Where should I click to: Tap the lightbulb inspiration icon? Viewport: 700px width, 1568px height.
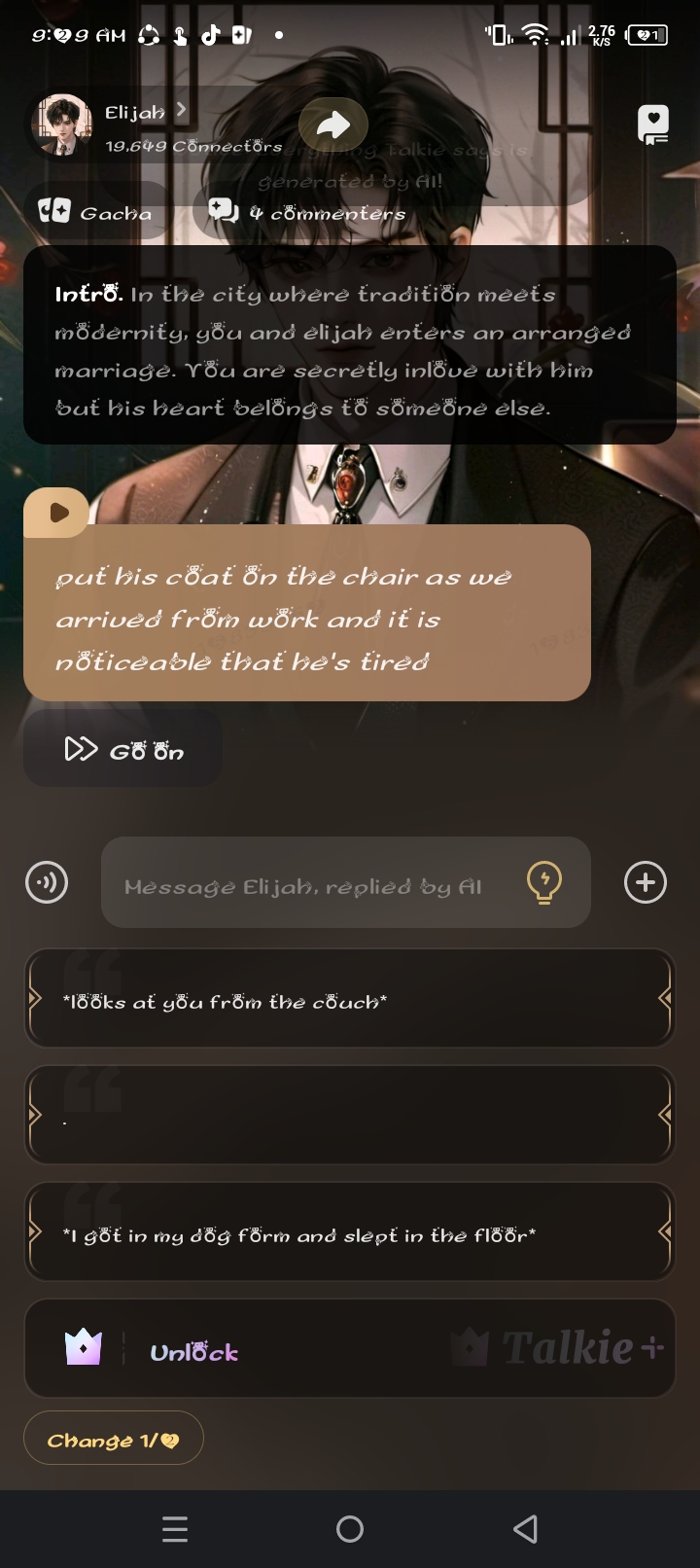(x=543, y=882)
